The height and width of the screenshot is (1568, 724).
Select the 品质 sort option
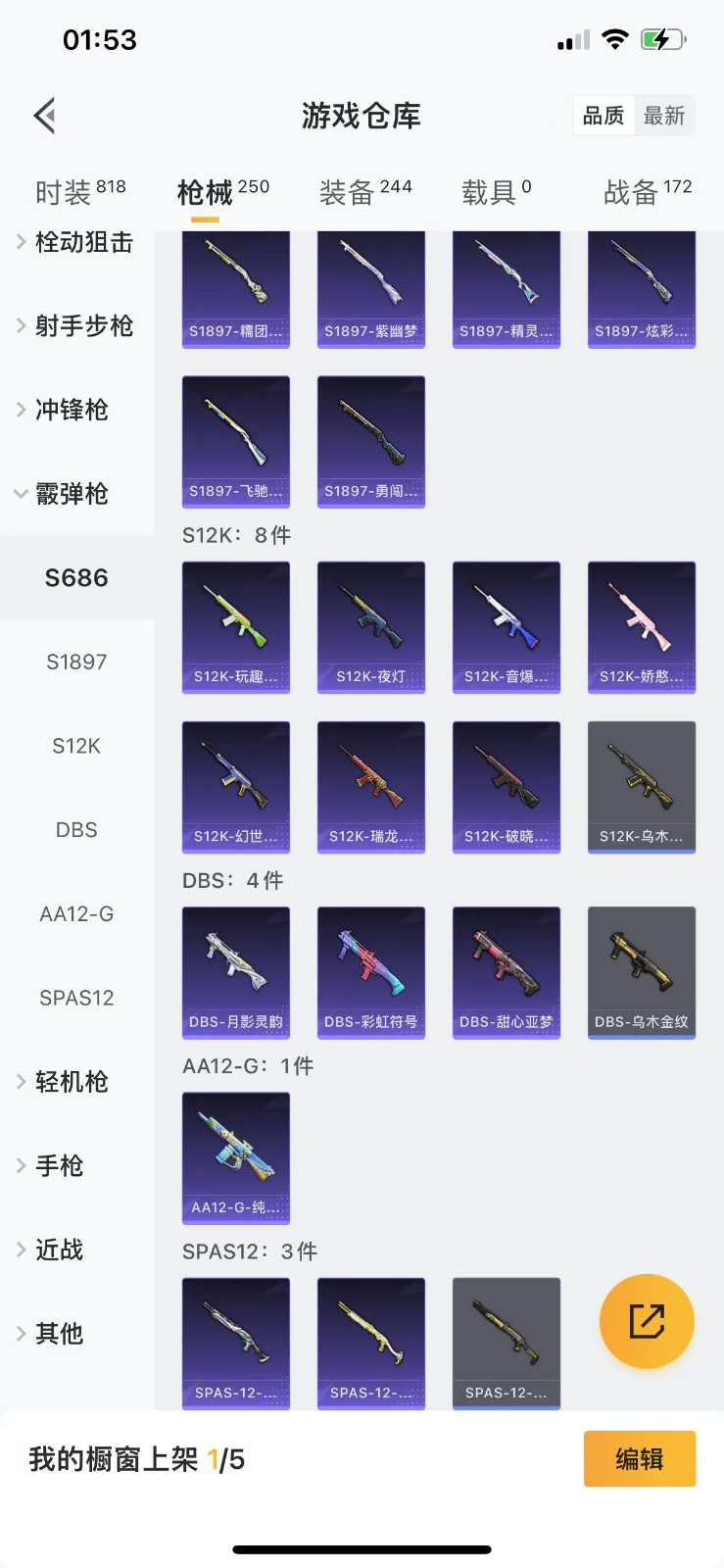(x=603, y=116)
